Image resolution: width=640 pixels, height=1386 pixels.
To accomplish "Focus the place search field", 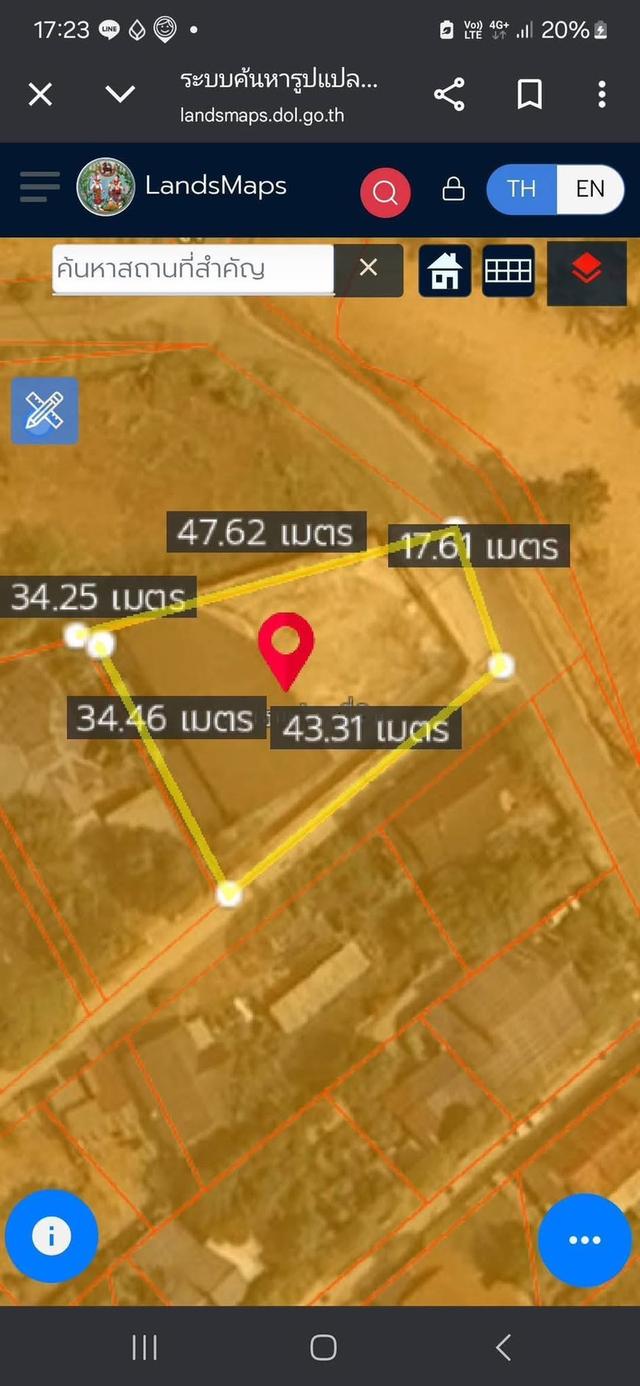I will click(x=192, y=269).
